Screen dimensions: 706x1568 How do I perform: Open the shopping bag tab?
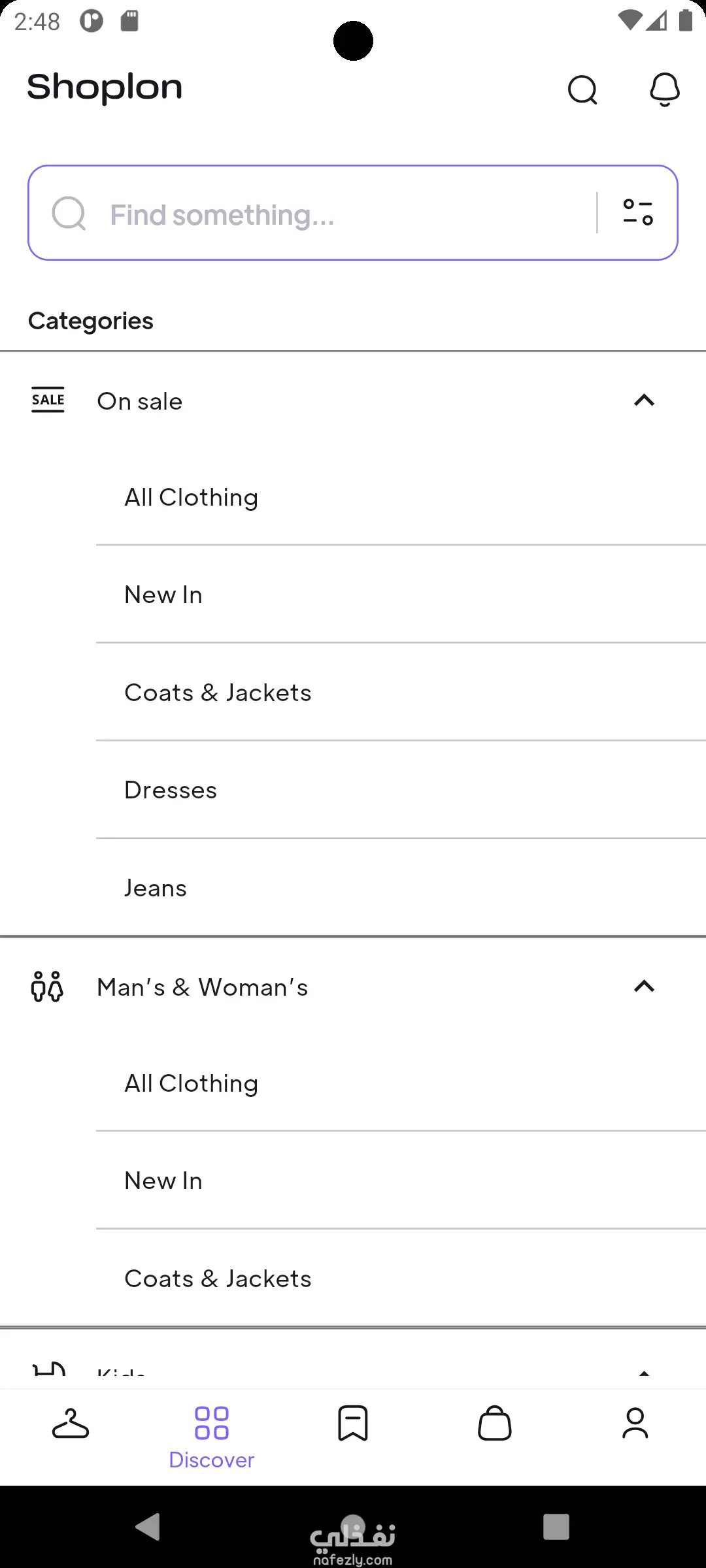494,1424
